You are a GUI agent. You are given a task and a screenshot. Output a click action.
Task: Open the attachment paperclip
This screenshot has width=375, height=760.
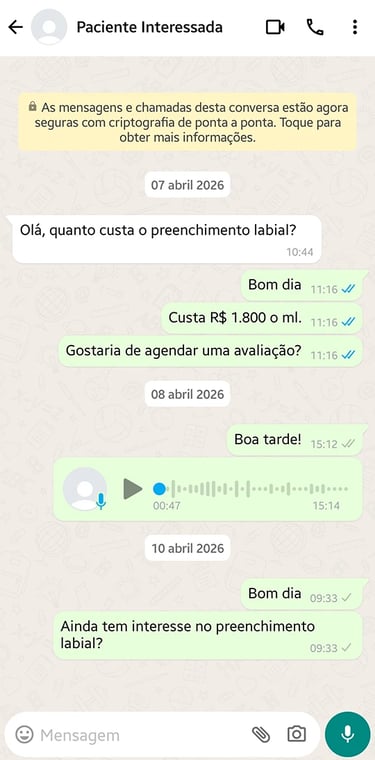261,734
